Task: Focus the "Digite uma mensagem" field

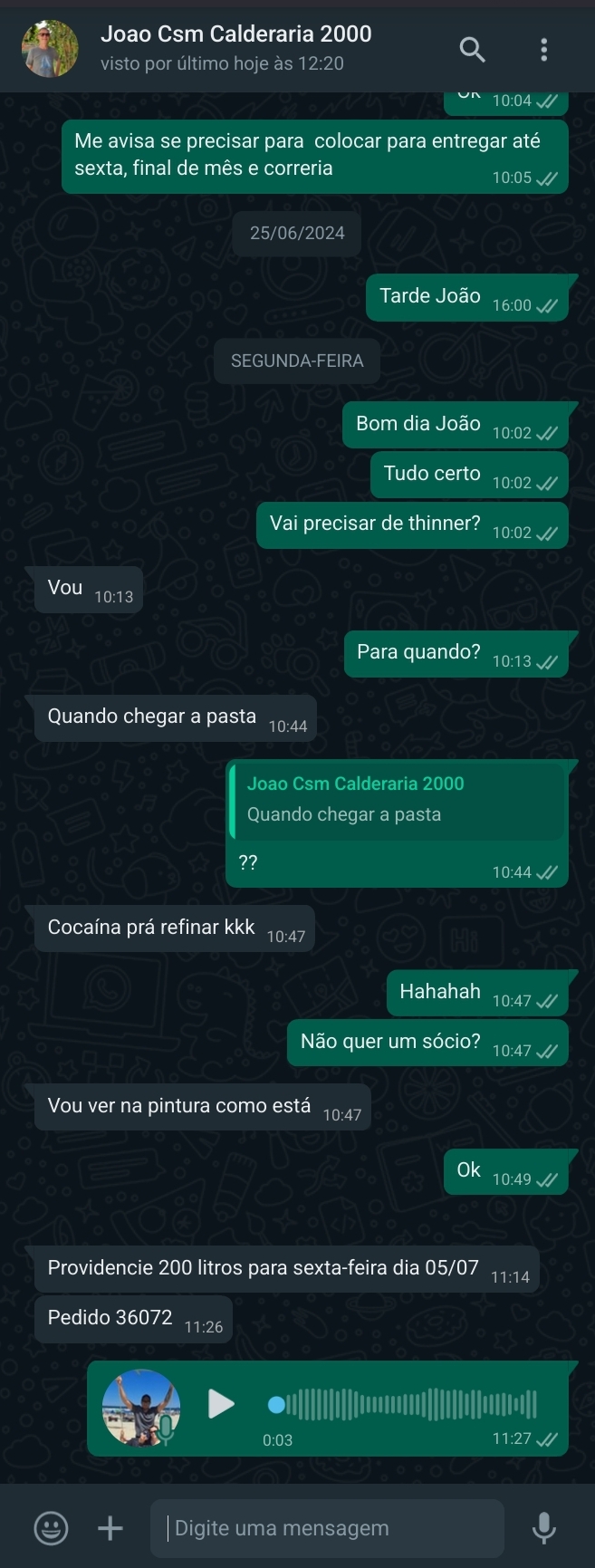Action: click(x=326, y=1528)
